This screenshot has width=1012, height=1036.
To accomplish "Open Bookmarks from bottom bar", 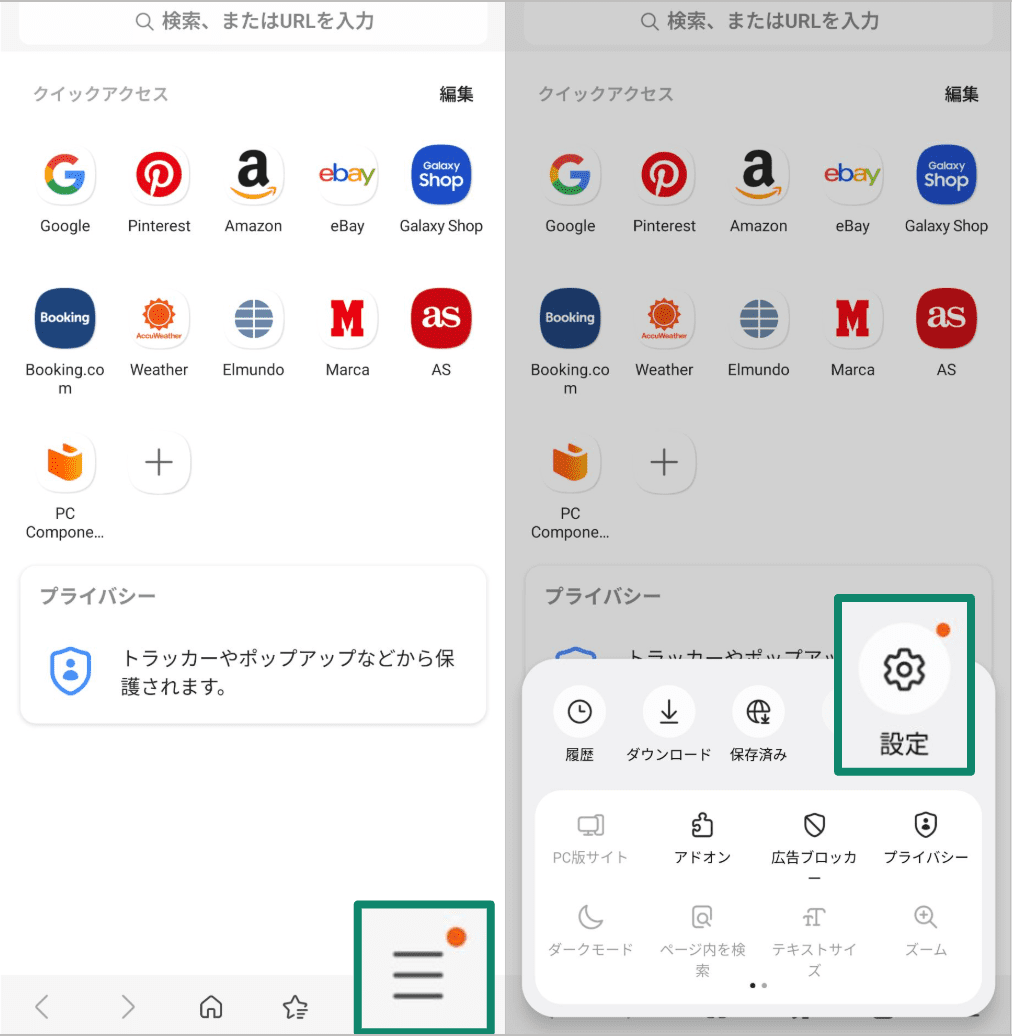I will pyautogui.click(x=294, y=1007).
